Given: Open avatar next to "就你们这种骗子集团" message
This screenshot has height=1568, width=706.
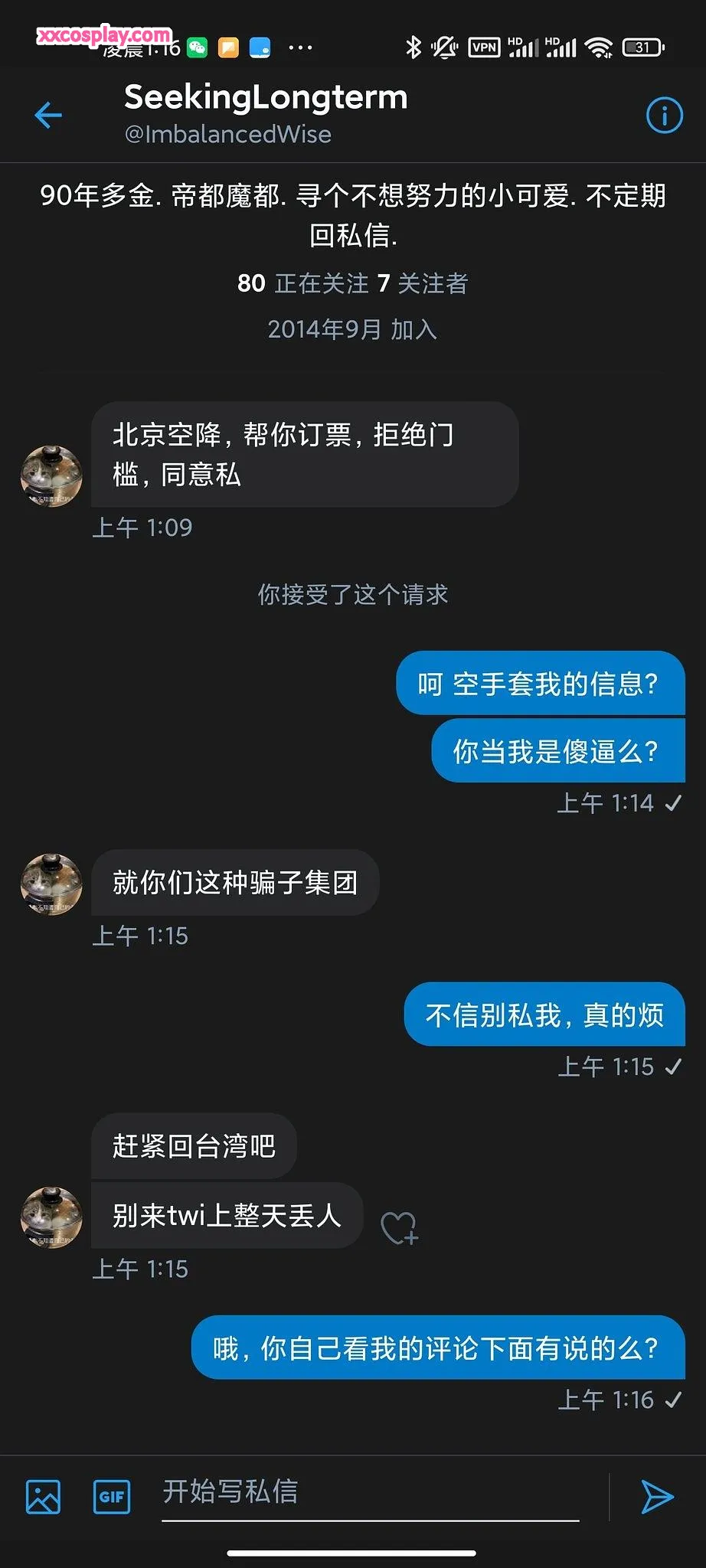Looking at the screenshot, I should (x=51, y=884).
